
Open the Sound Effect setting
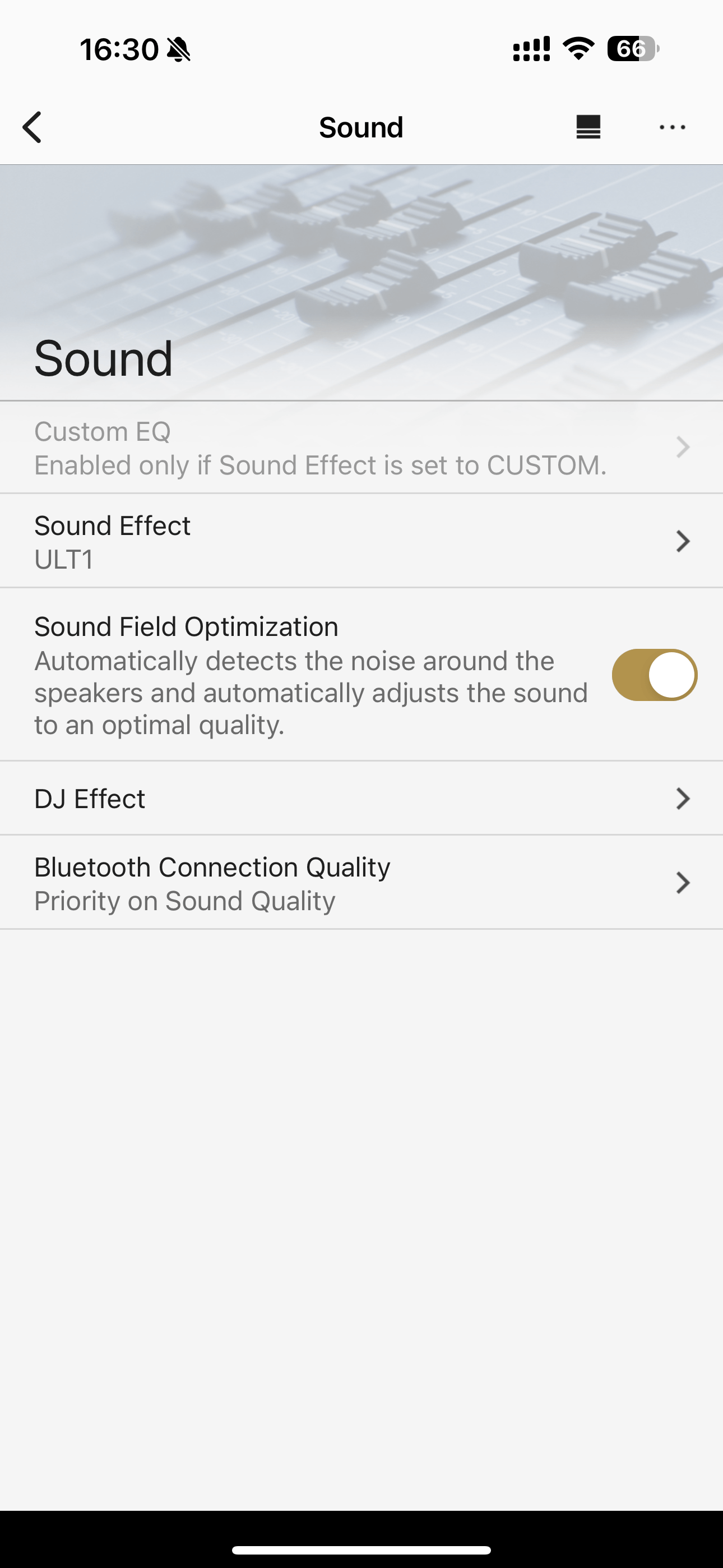click(361, 541)
